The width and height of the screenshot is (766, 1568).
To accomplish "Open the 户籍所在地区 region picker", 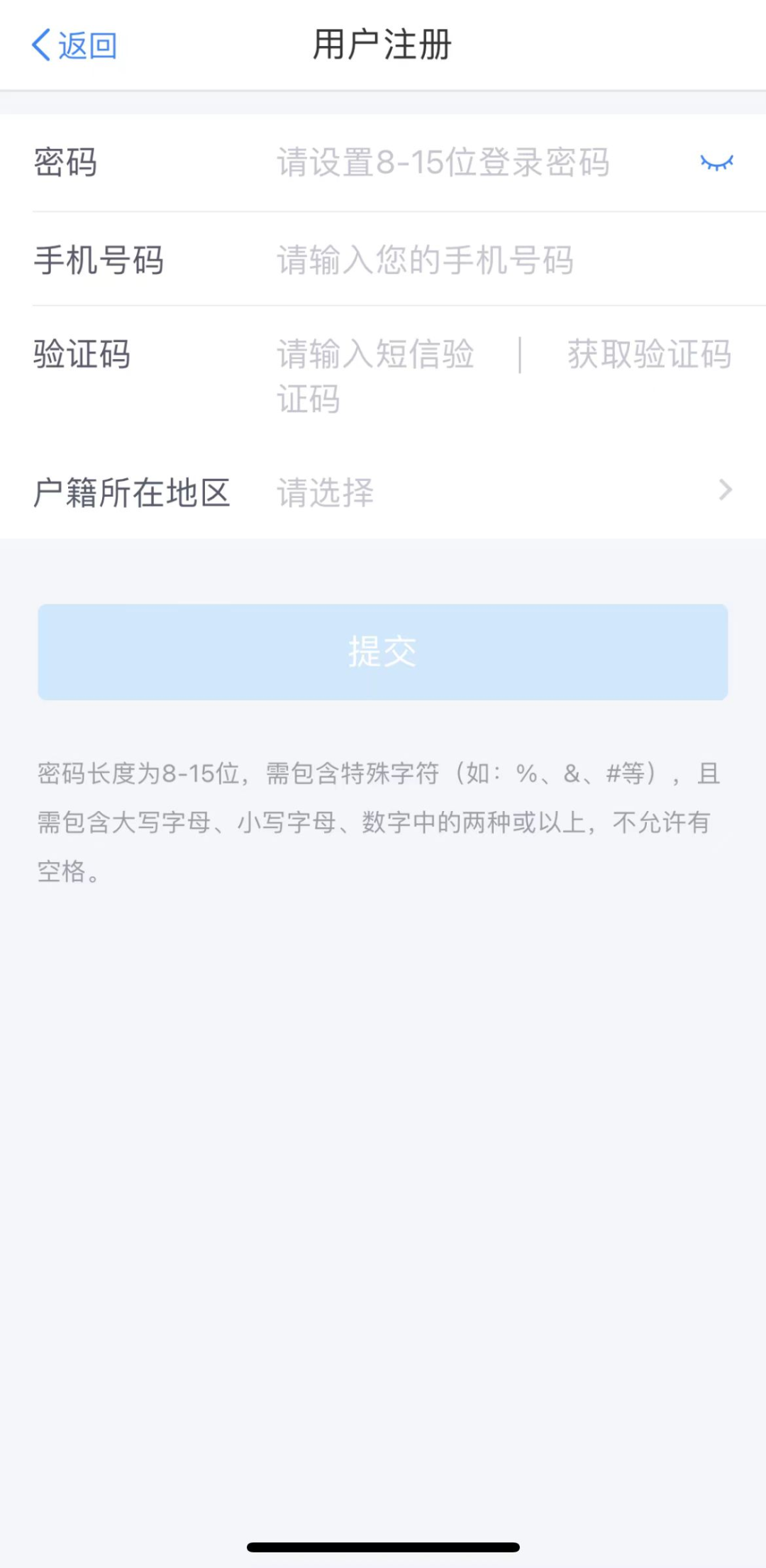I will (x=383, y=492).
